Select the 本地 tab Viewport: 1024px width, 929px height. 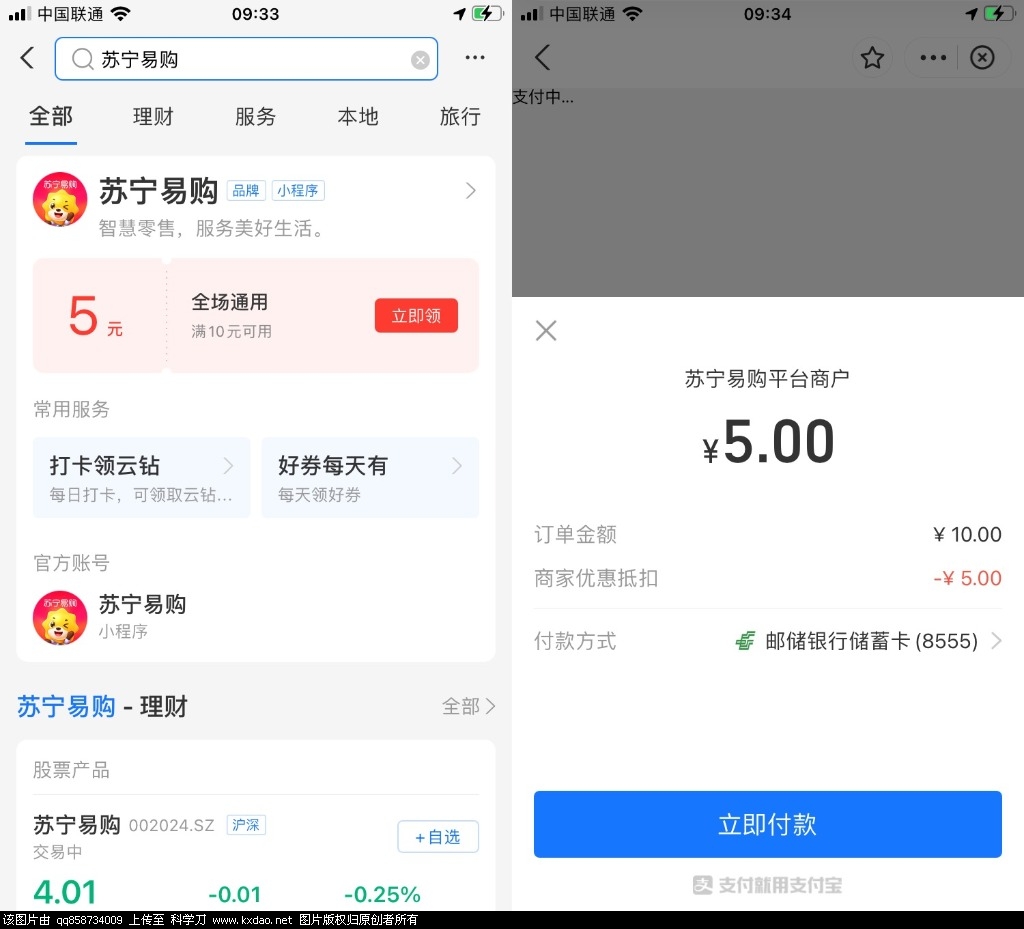point(358,117)
